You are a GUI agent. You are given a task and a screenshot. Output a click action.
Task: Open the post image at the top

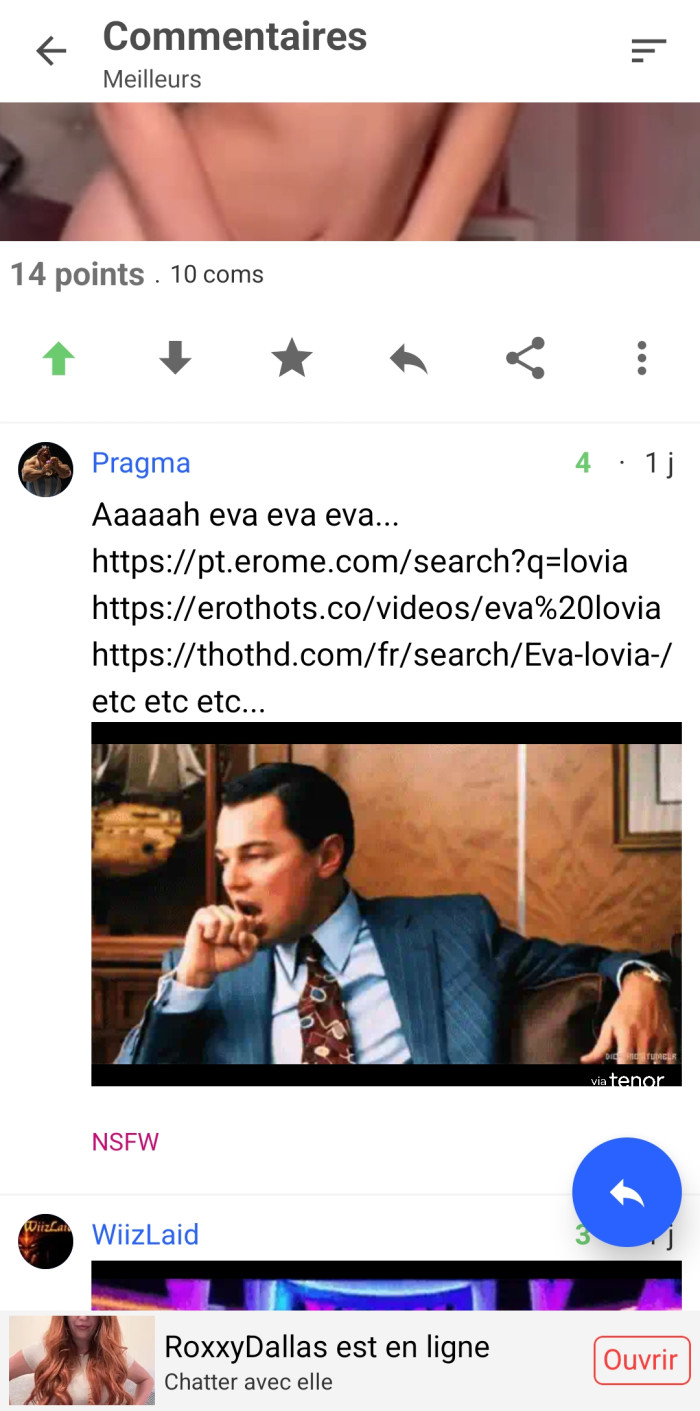pos(350,171)
